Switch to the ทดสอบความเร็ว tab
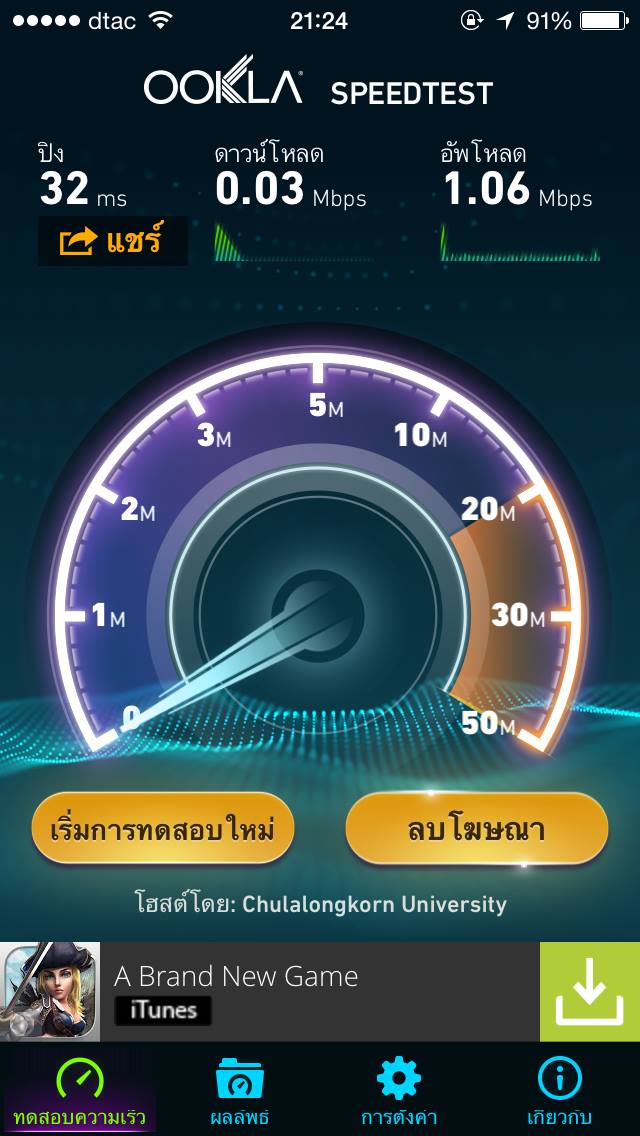Image resolution: width=640 pixels, height=1136 pixels. click(x=79, y=1090)
